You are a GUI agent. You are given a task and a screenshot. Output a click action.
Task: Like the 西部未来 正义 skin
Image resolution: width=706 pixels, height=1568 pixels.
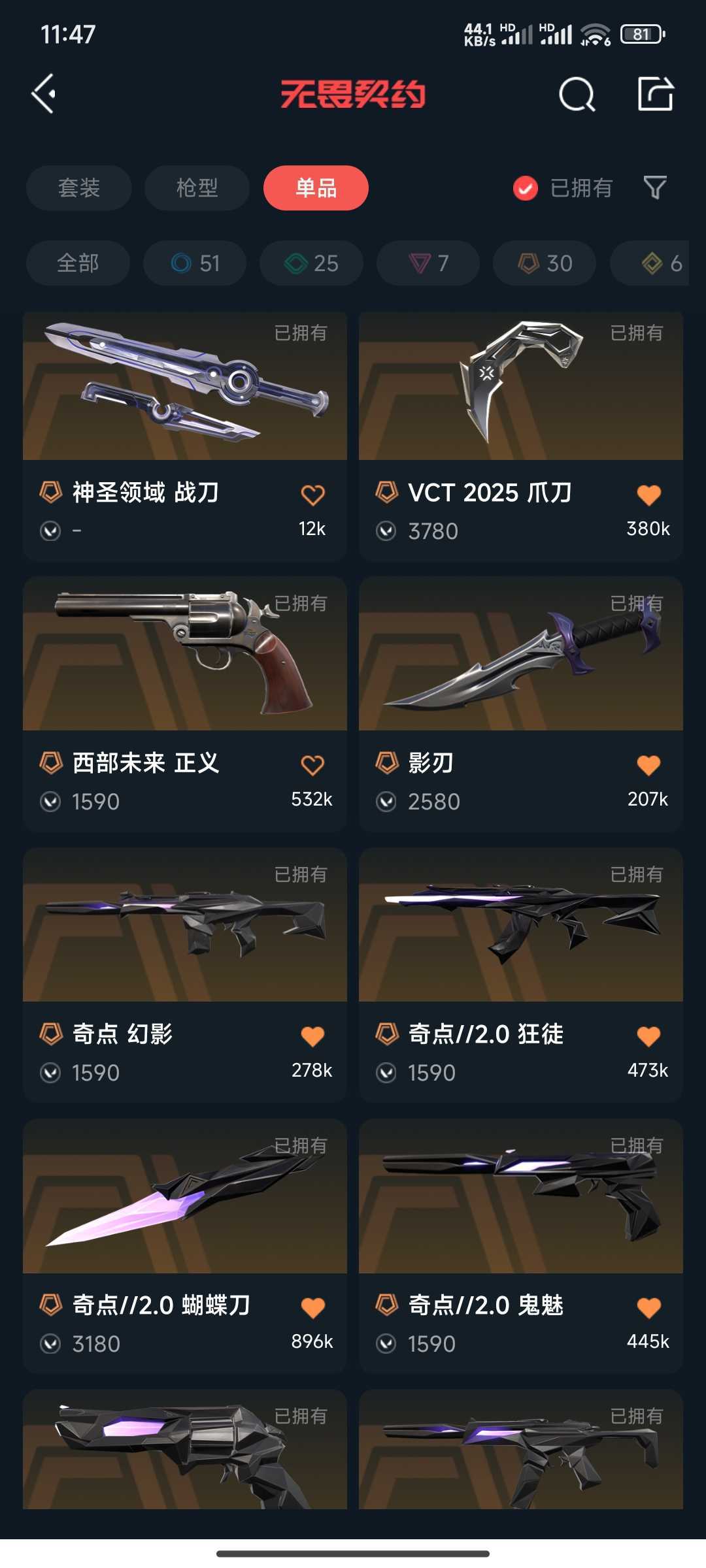tap(312, 765)
